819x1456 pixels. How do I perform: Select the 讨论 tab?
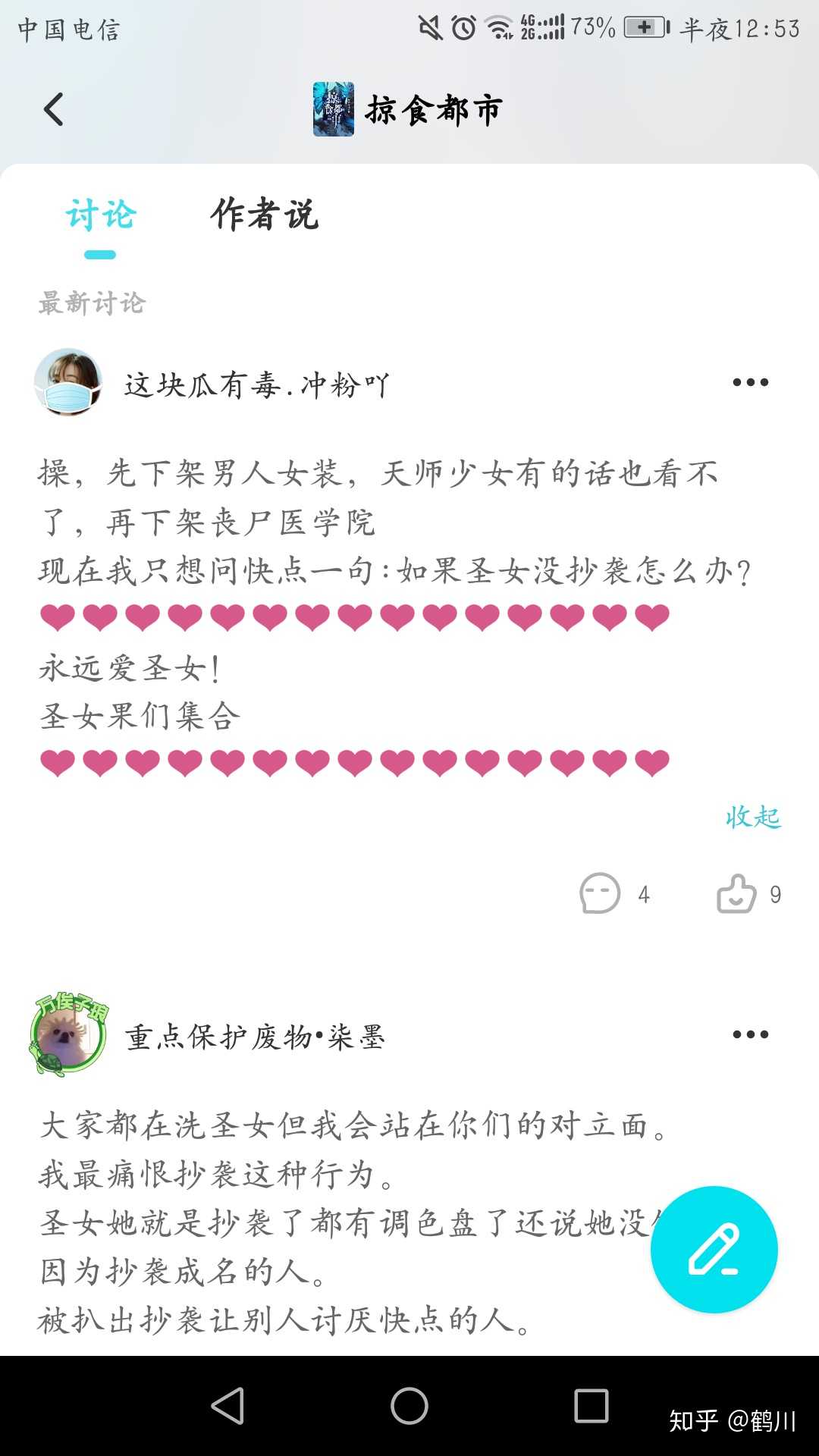tap(100, 215)
